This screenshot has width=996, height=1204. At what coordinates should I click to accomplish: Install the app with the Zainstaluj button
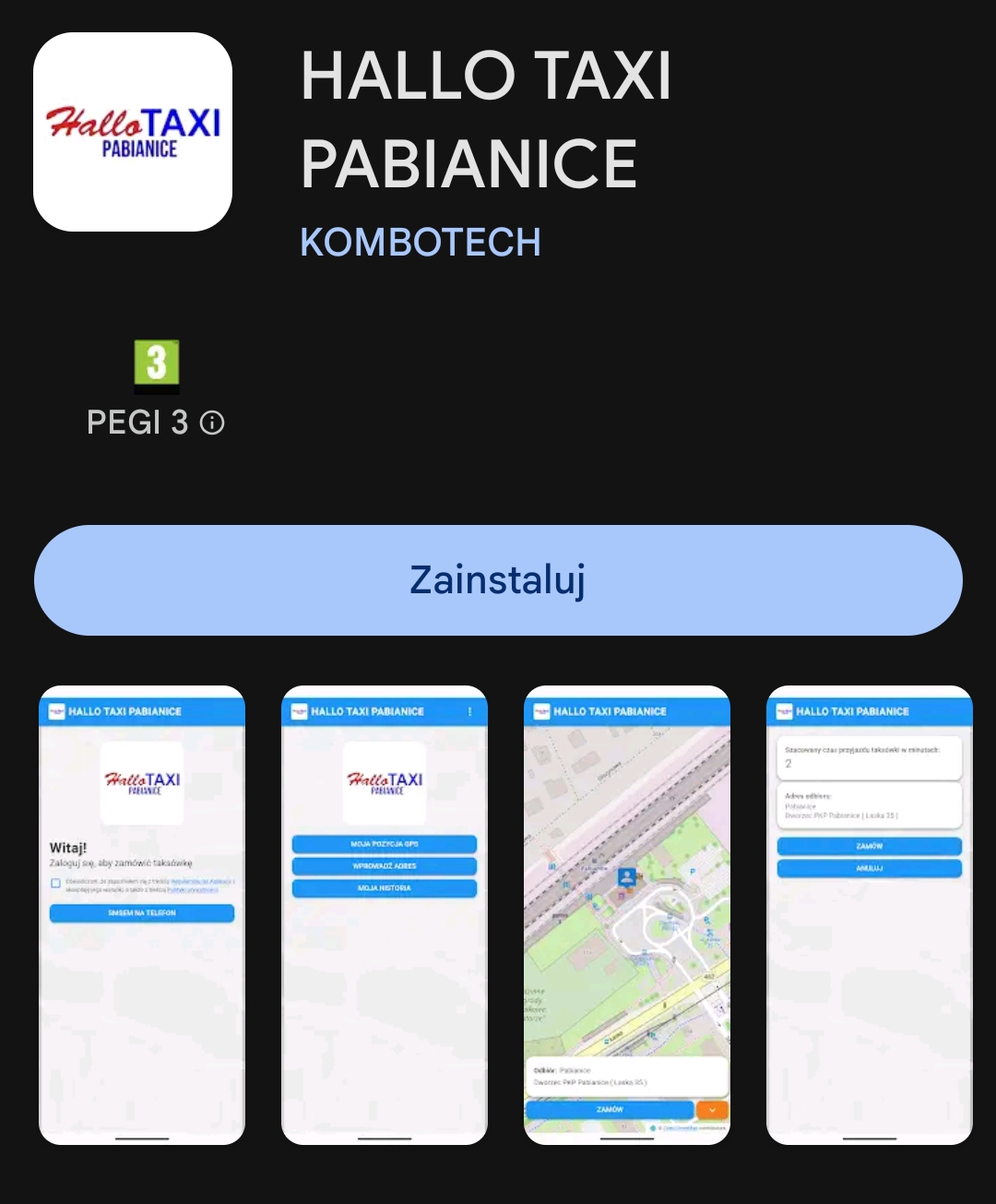tap(498, 580)
